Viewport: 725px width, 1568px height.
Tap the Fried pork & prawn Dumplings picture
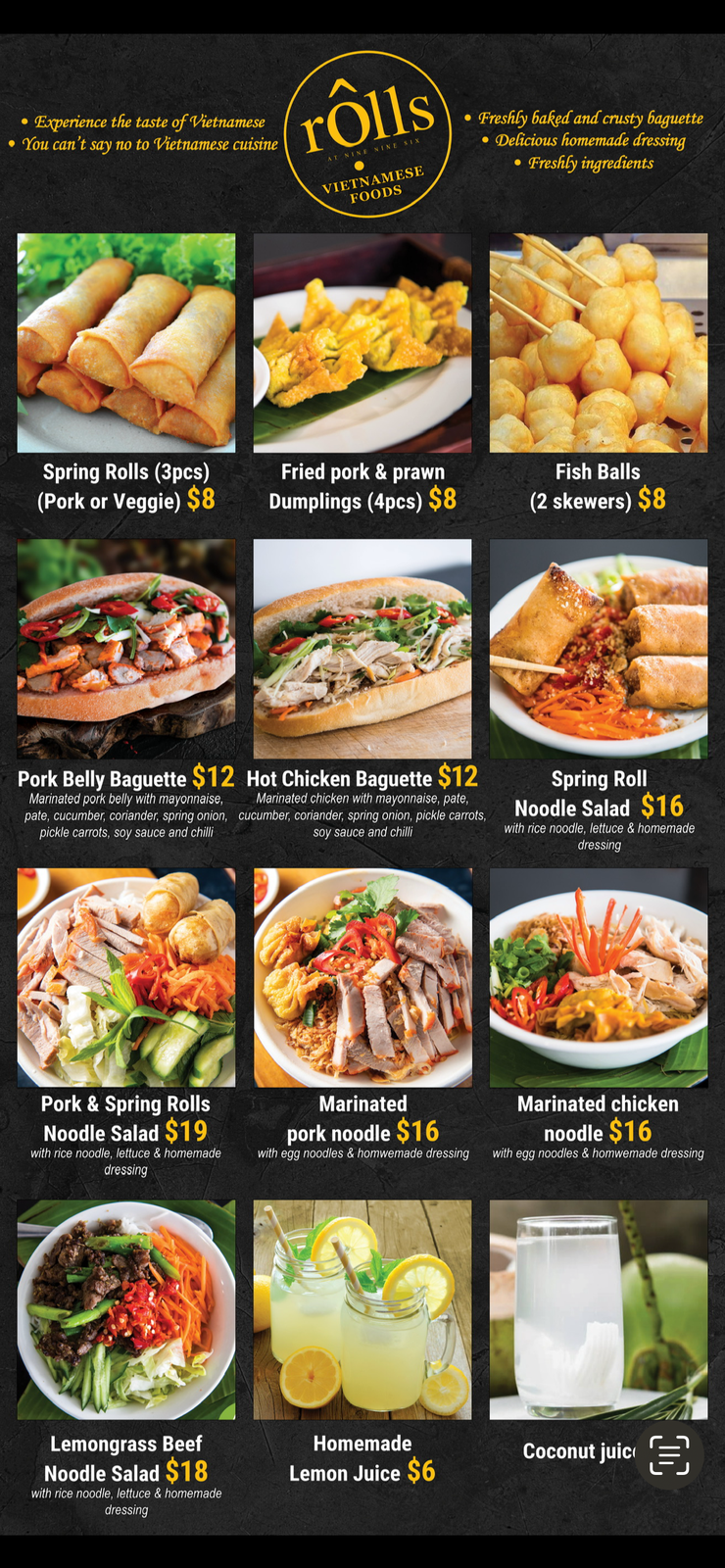click(361, 342)
